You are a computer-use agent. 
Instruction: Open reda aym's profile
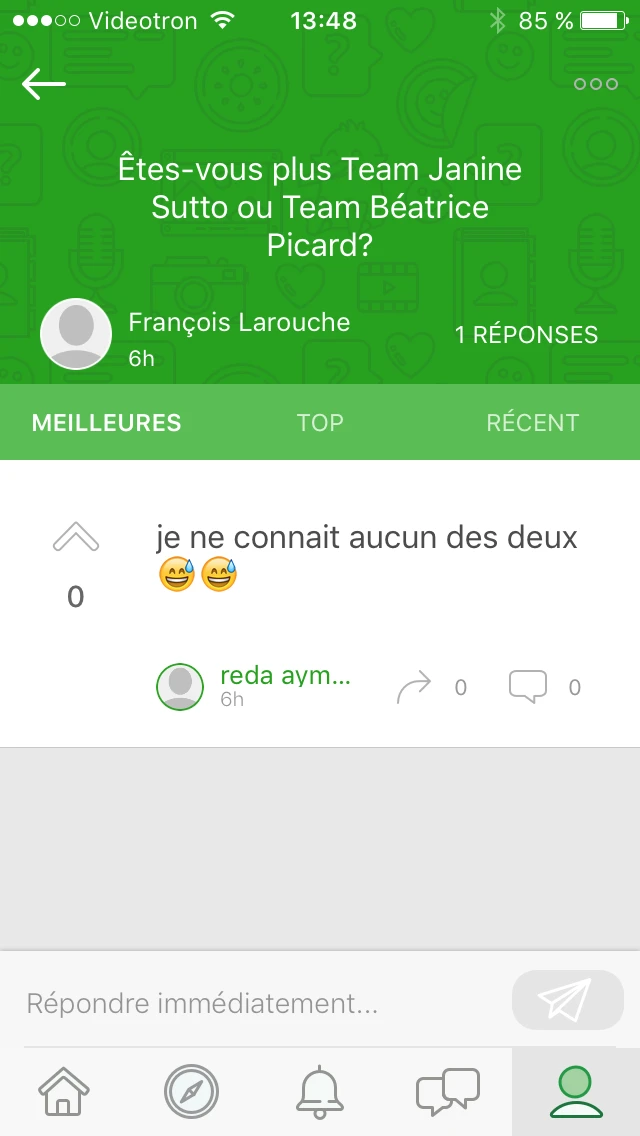pos(180,686)
